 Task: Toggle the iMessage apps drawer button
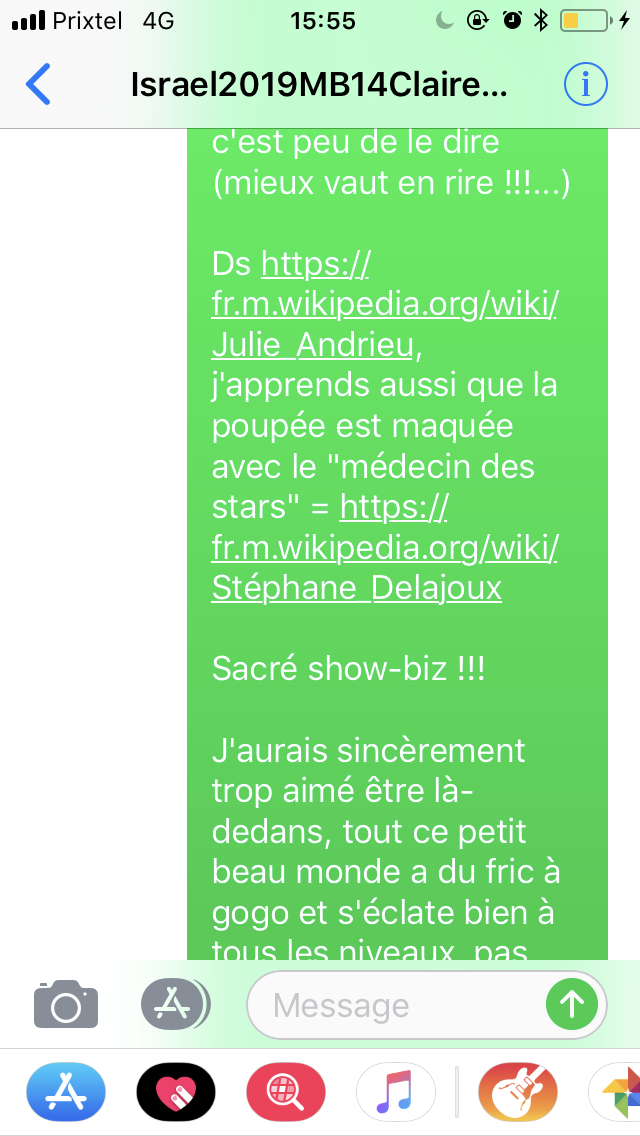175,1004
